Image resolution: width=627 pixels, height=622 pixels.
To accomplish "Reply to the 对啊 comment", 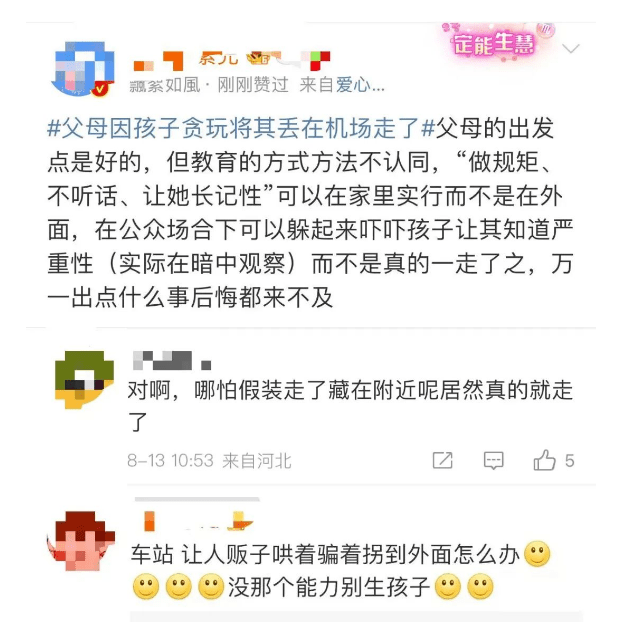I will coord(493,460).
